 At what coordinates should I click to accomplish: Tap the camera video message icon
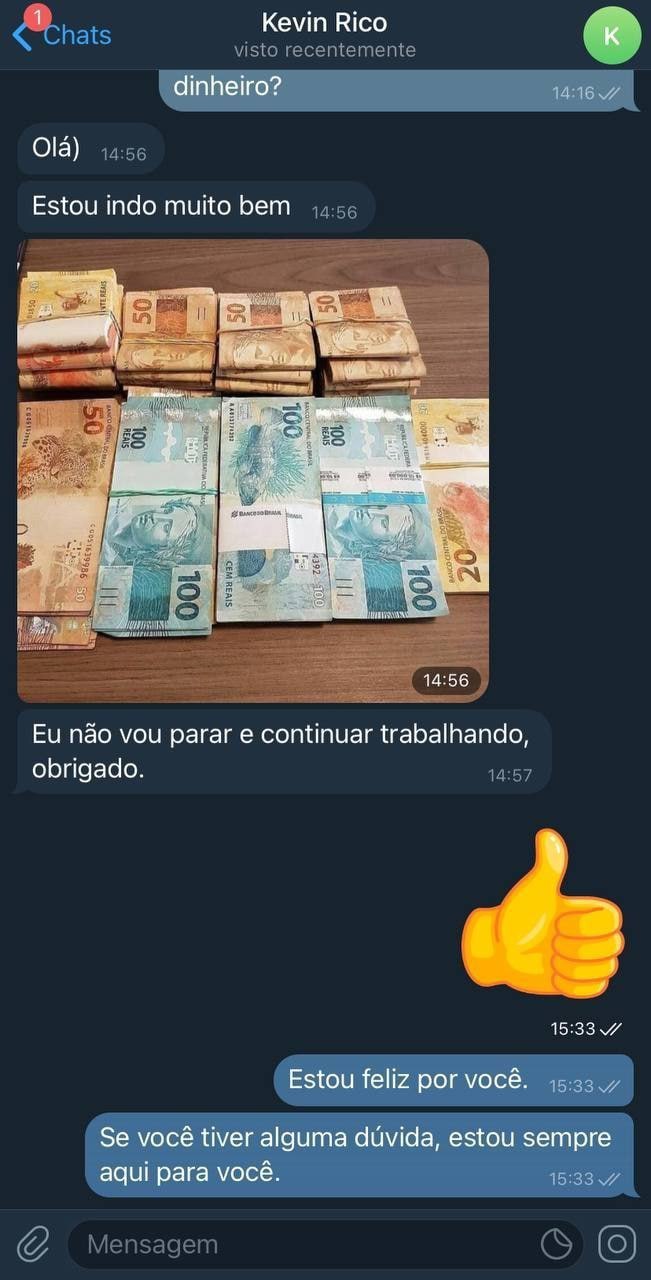click(x=617, y=1244)
